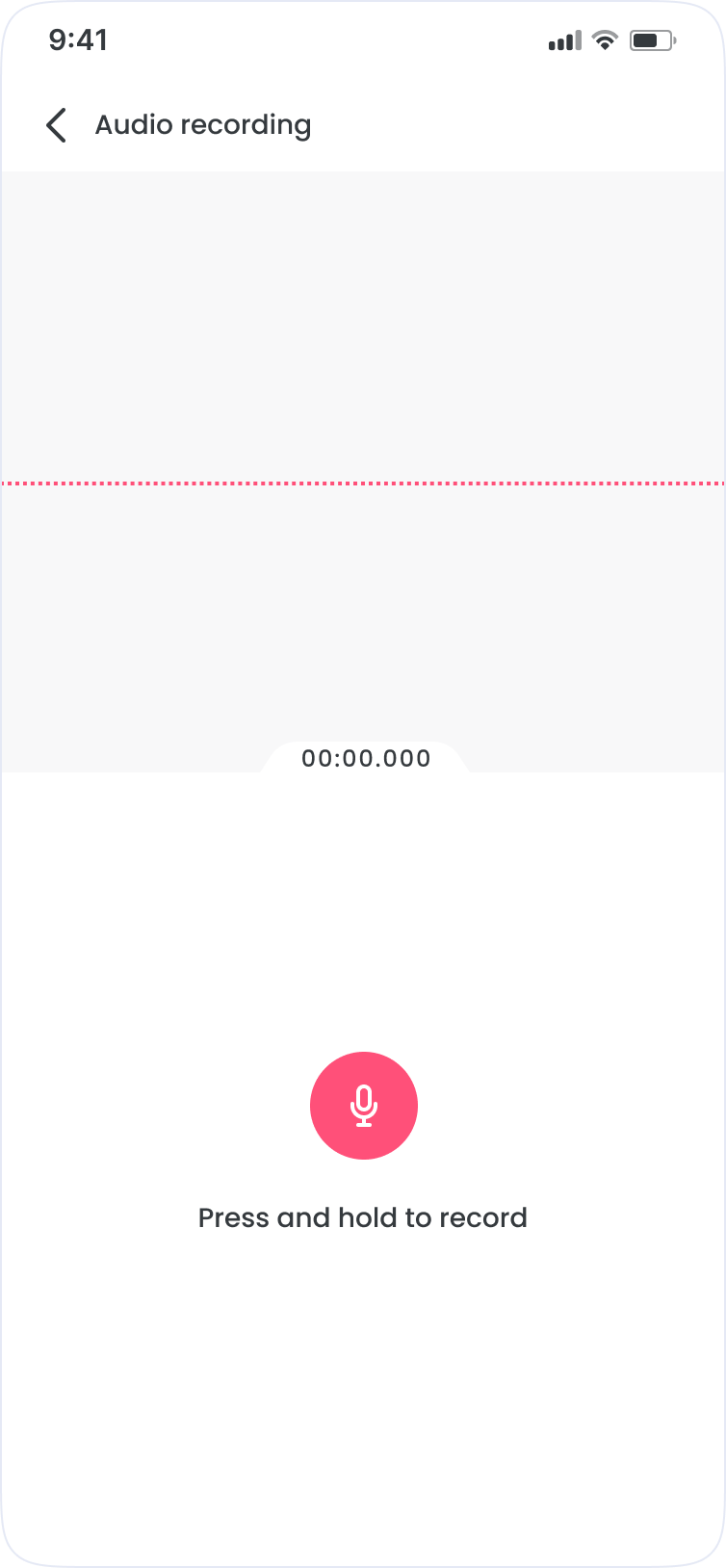Tap the pink microphone record button

click(363, 1105)
